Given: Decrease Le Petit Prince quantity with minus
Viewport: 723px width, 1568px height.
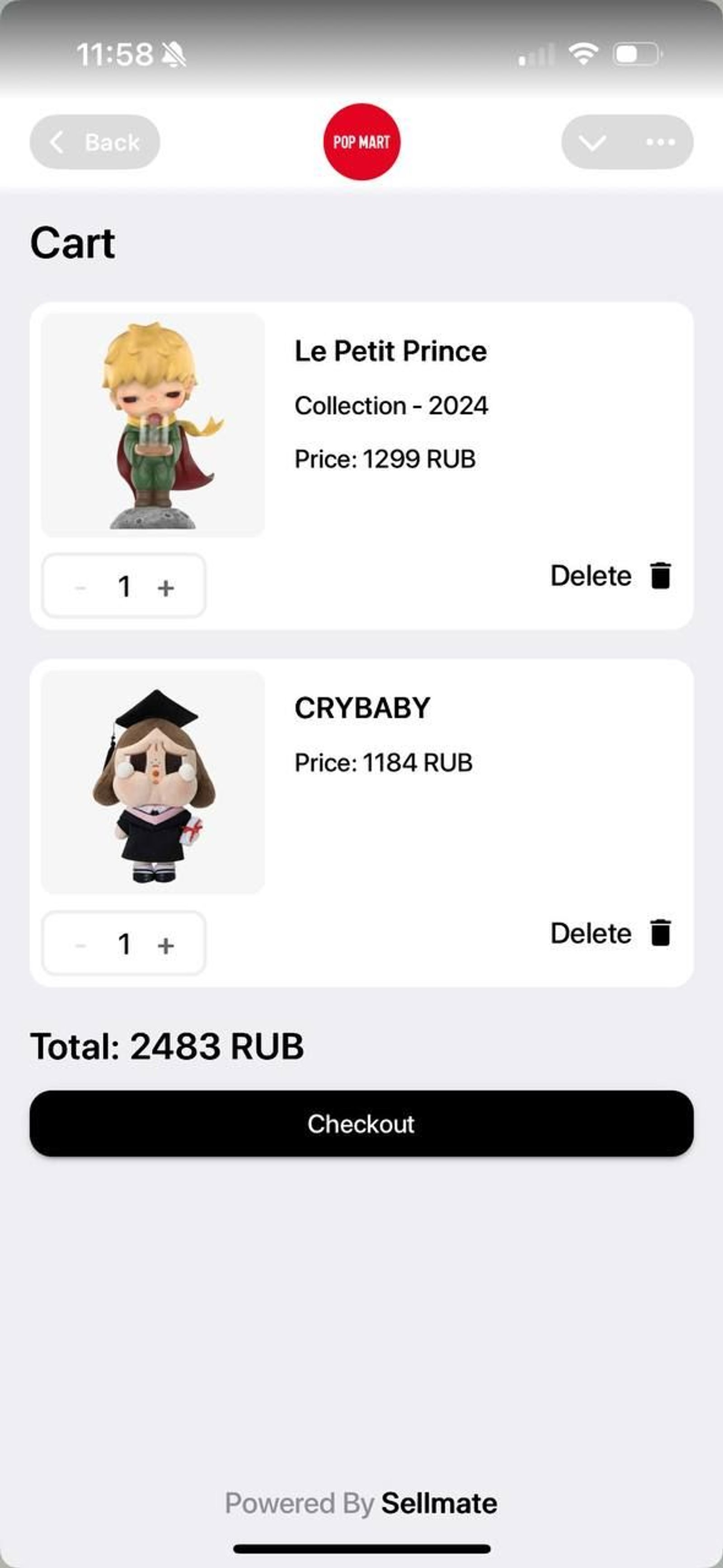Looking at the screenshot, I should [x=80, y=587].
